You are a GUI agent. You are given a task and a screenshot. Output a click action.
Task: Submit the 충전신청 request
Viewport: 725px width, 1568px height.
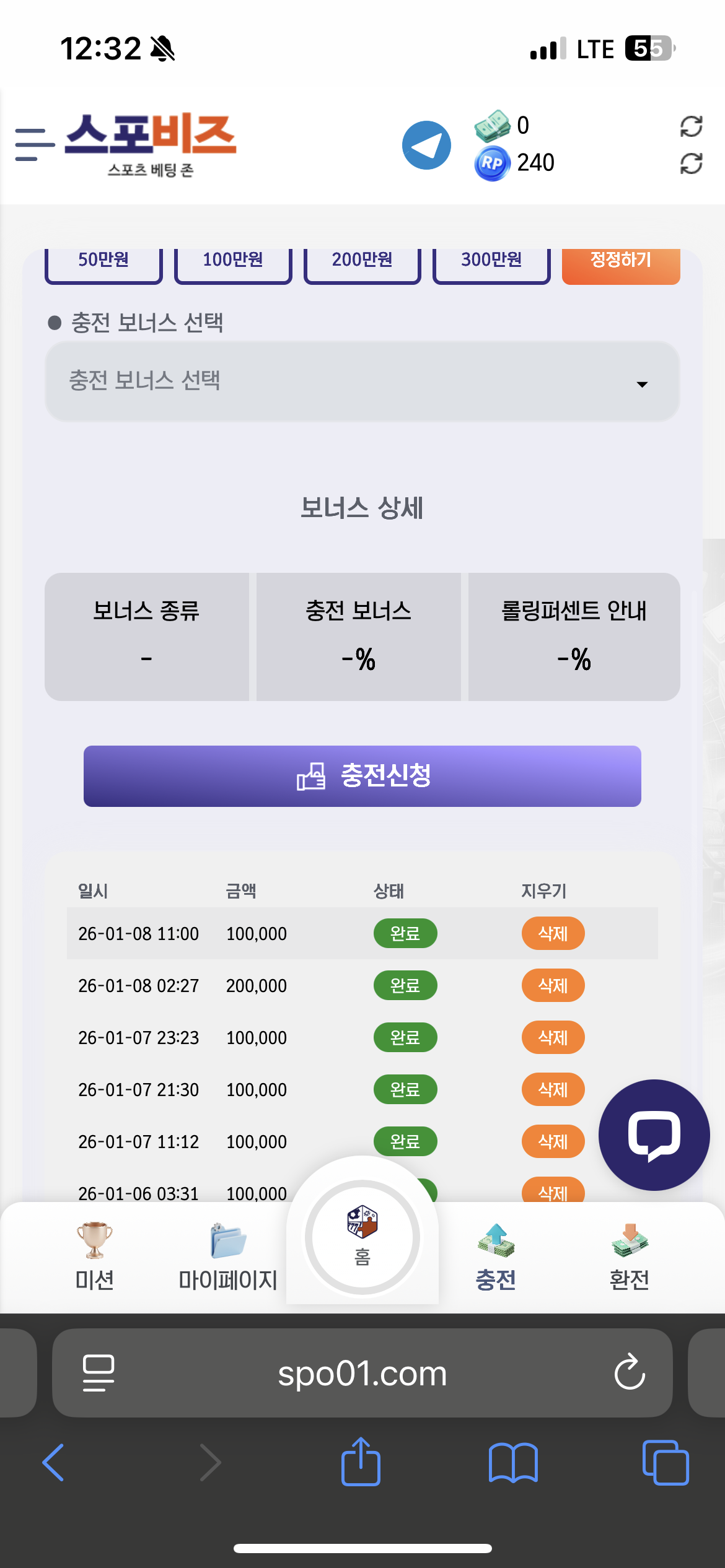pos(362,776)
